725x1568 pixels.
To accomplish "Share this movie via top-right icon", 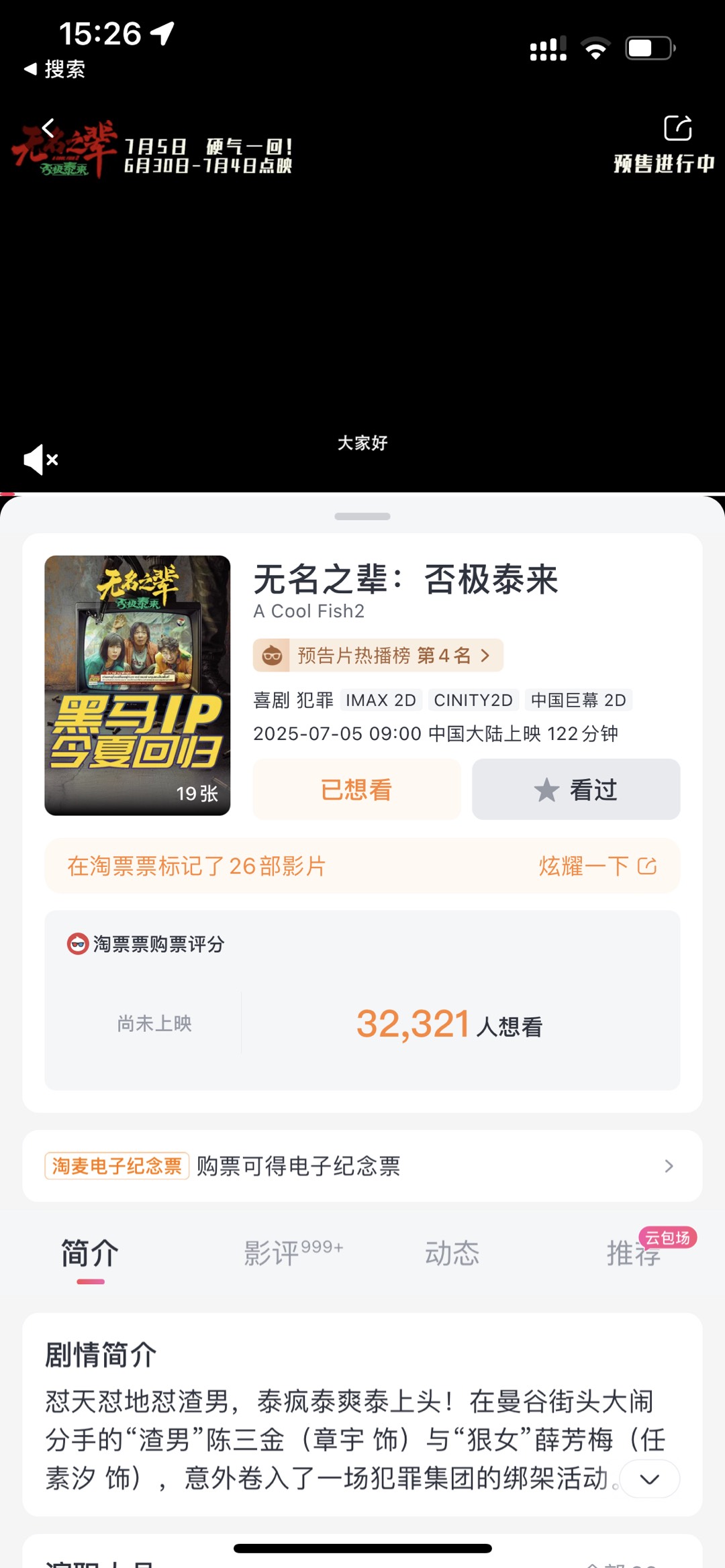I will (x=677, y=127).
